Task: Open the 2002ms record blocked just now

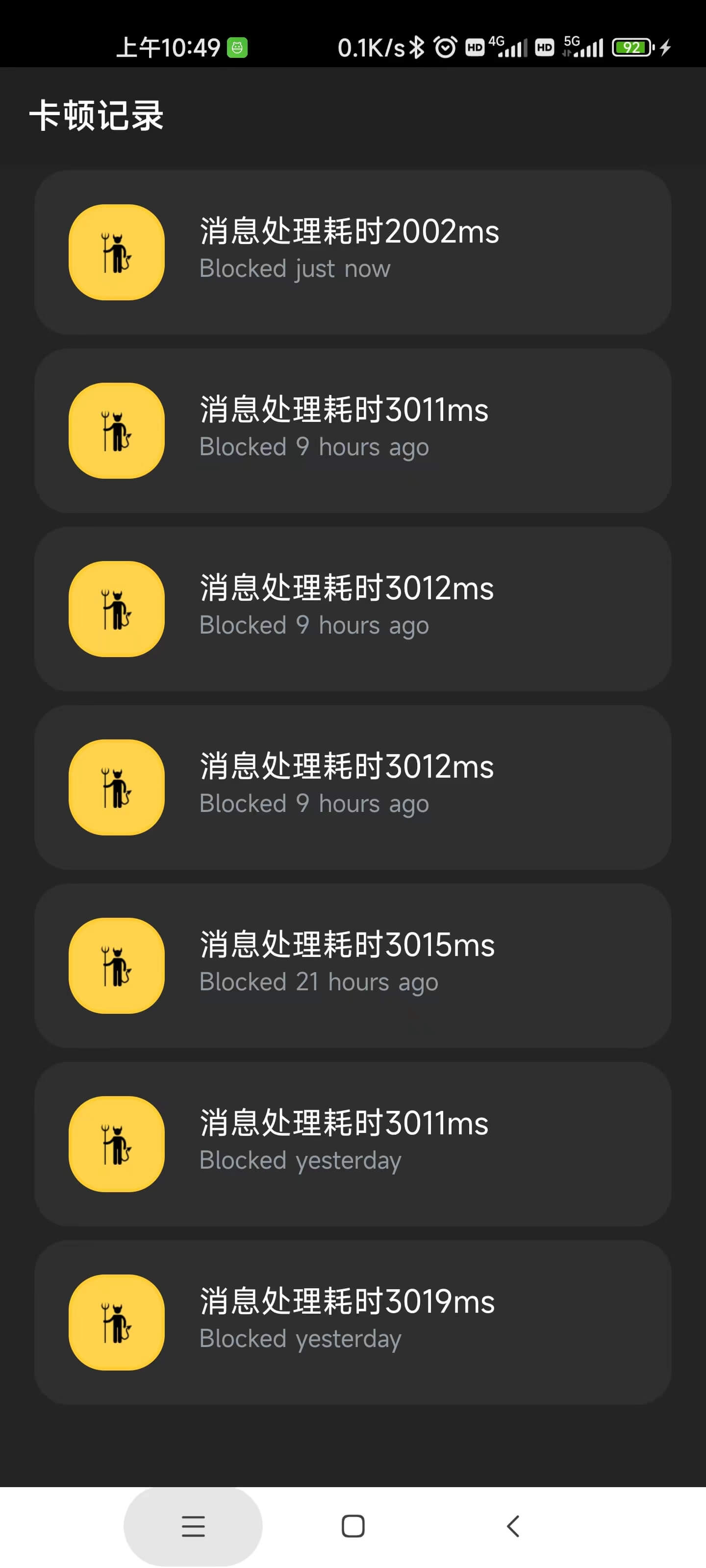Action: pos(353,252)
